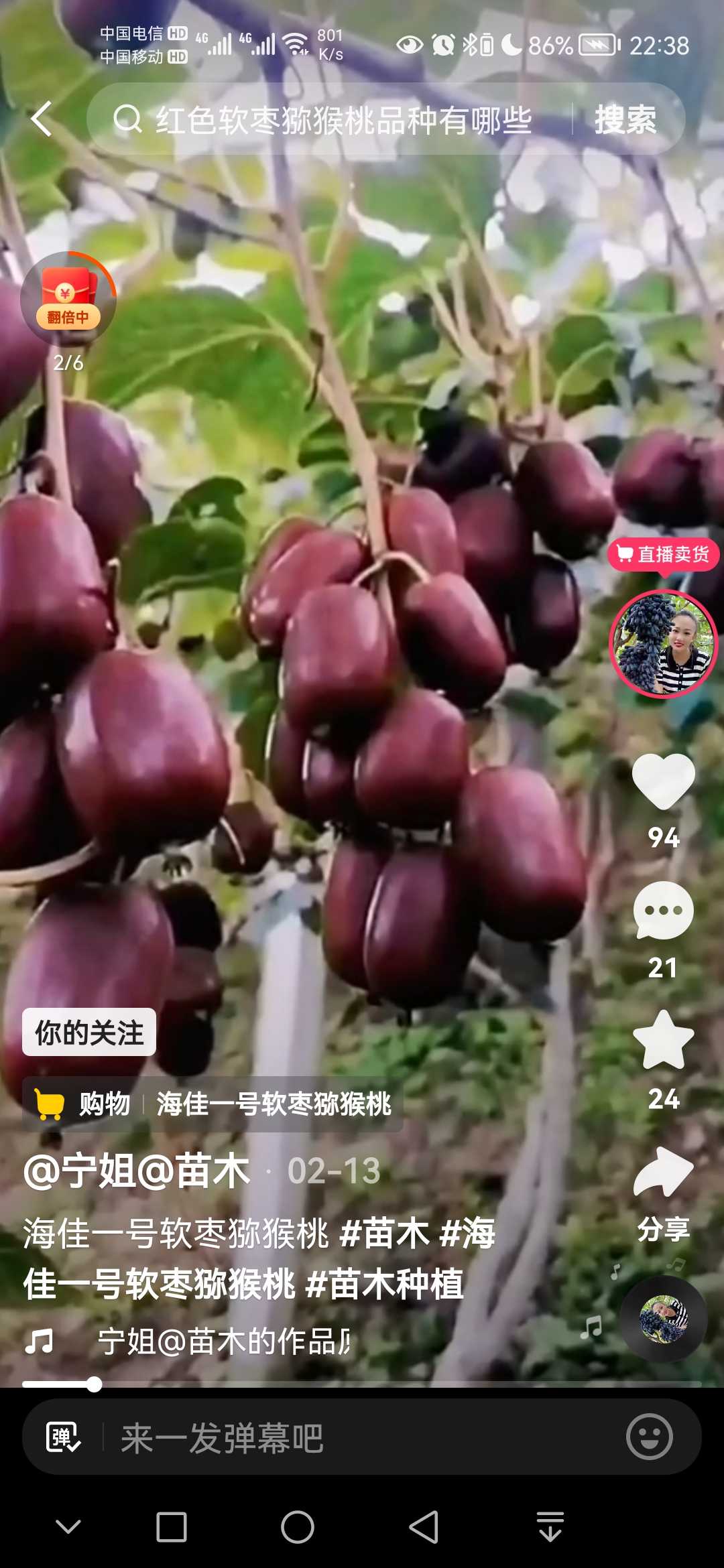Open the comments with 21 replies
724x1568 pixels.
point(663,911)
